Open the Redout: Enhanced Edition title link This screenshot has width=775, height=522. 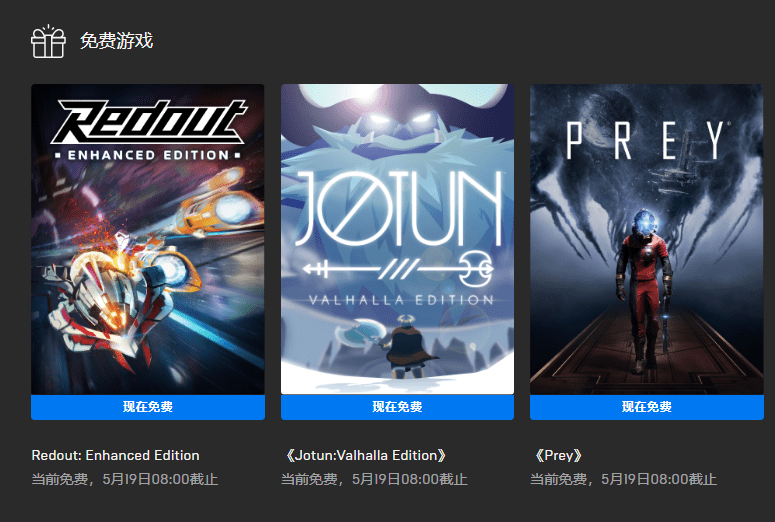116,455
